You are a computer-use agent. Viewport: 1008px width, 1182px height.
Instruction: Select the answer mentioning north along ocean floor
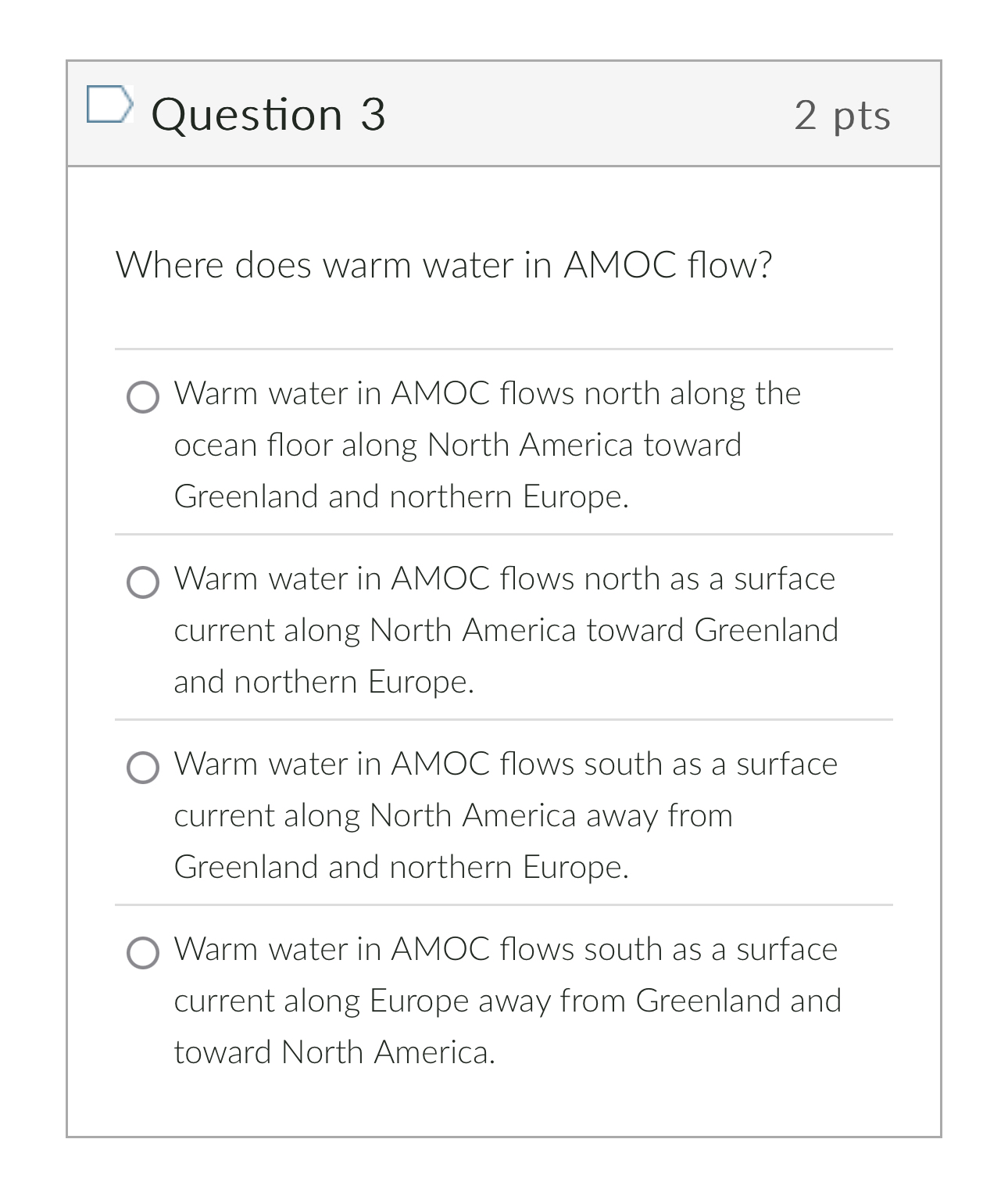pos(143,397)
